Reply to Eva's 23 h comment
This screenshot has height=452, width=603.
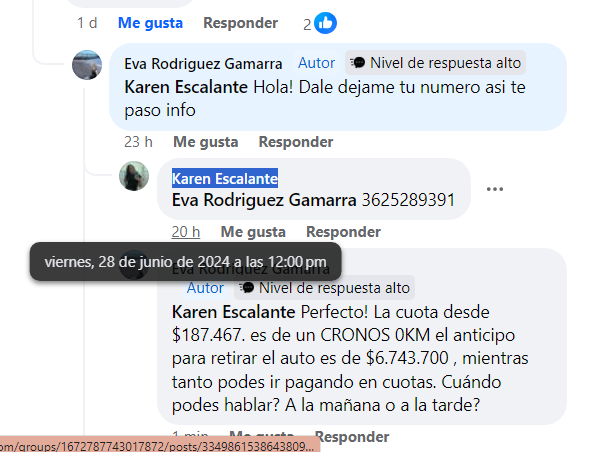pyautogui.click(x=295, y=142)
